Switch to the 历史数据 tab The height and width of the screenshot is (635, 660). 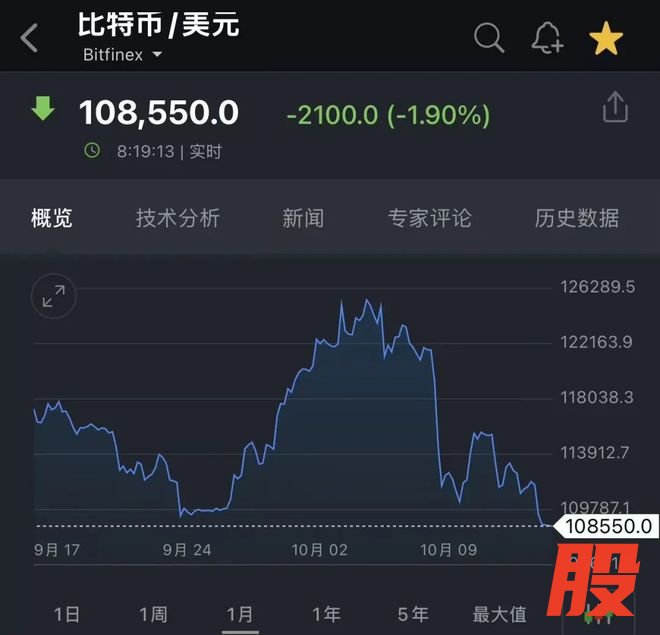577,218
